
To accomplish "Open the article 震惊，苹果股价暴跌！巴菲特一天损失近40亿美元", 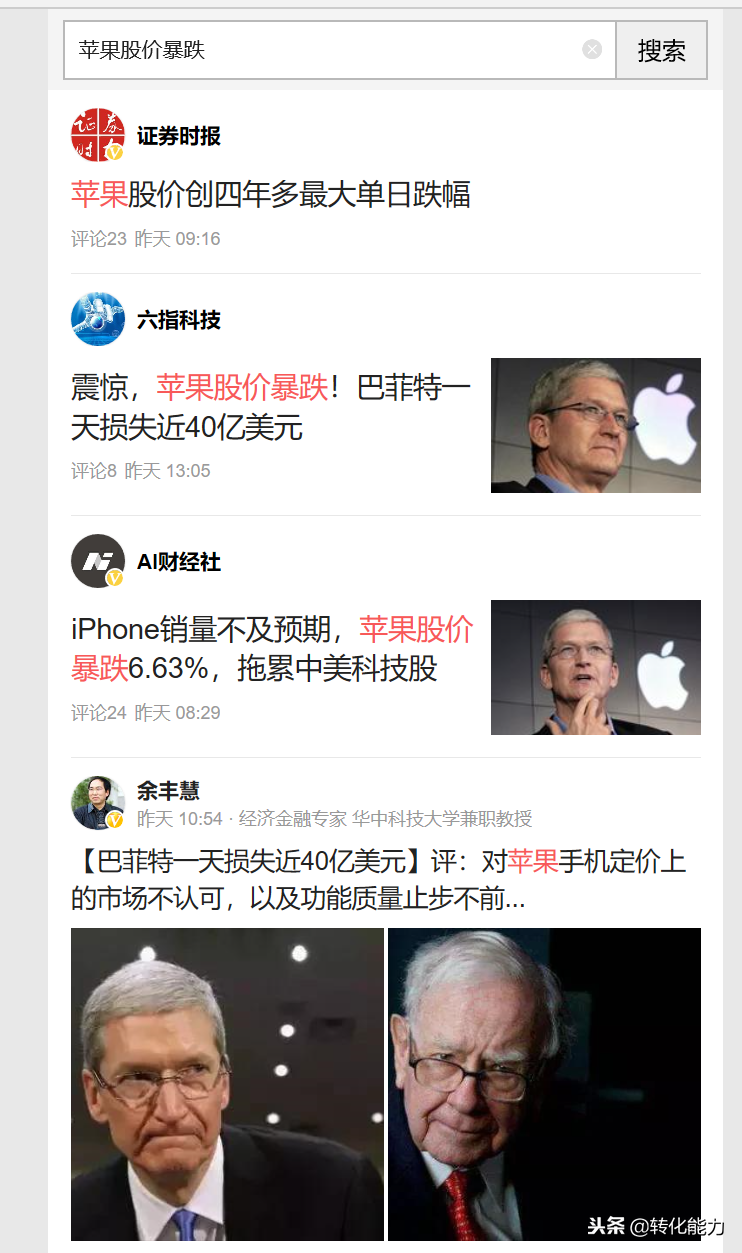I will tap(271, 408).
